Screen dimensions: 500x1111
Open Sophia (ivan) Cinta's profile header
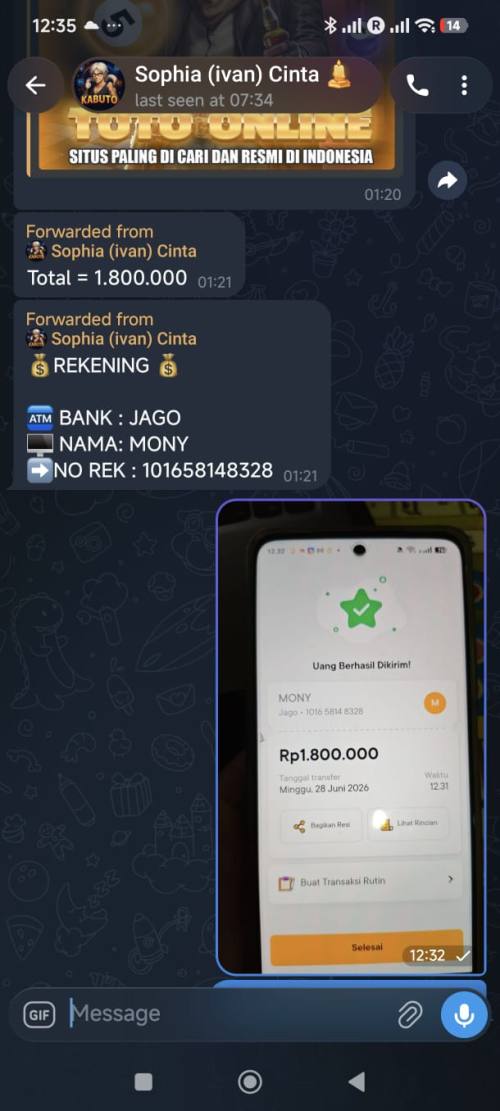point(227,84)
